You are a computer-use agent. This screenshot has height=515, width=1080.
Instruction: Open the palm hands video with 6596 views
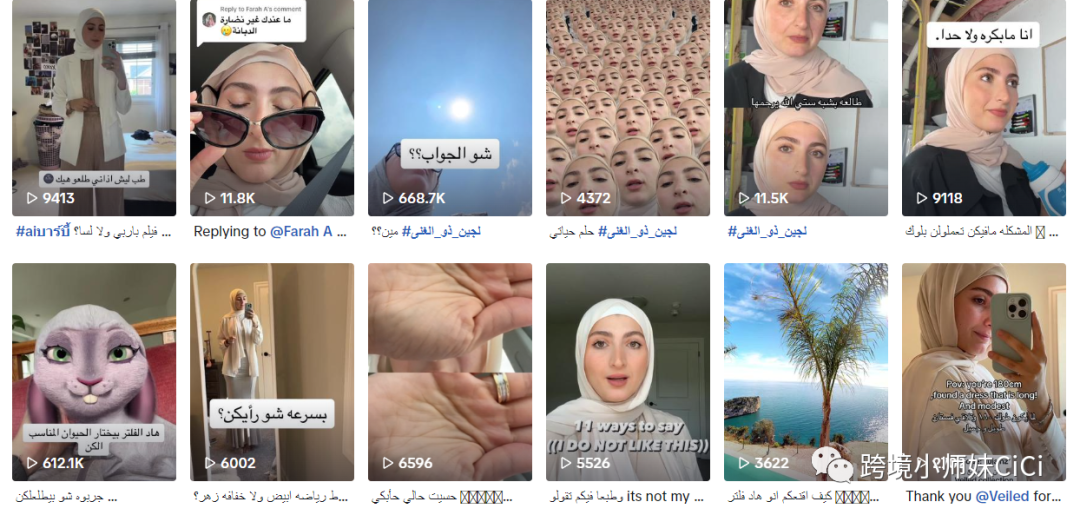(450, 370)
